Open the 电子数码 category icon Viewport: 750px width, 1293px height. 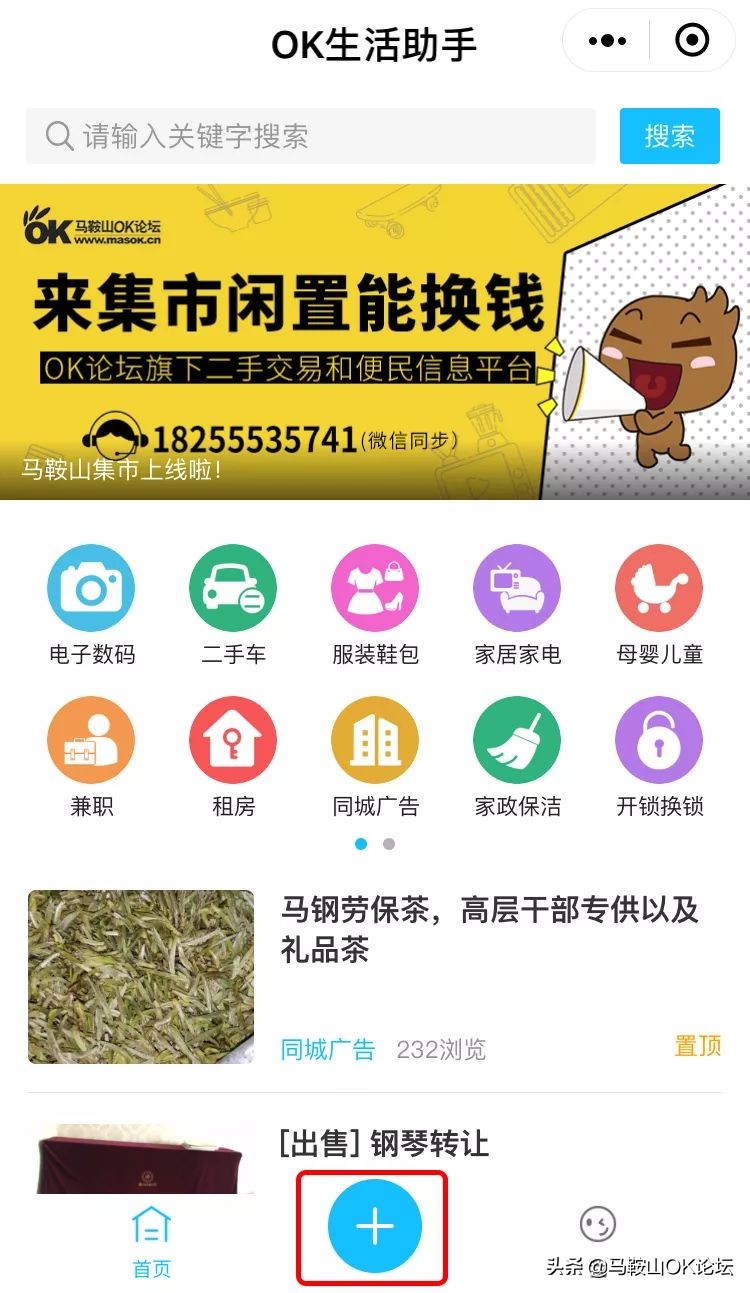click(x=91, y=591)
